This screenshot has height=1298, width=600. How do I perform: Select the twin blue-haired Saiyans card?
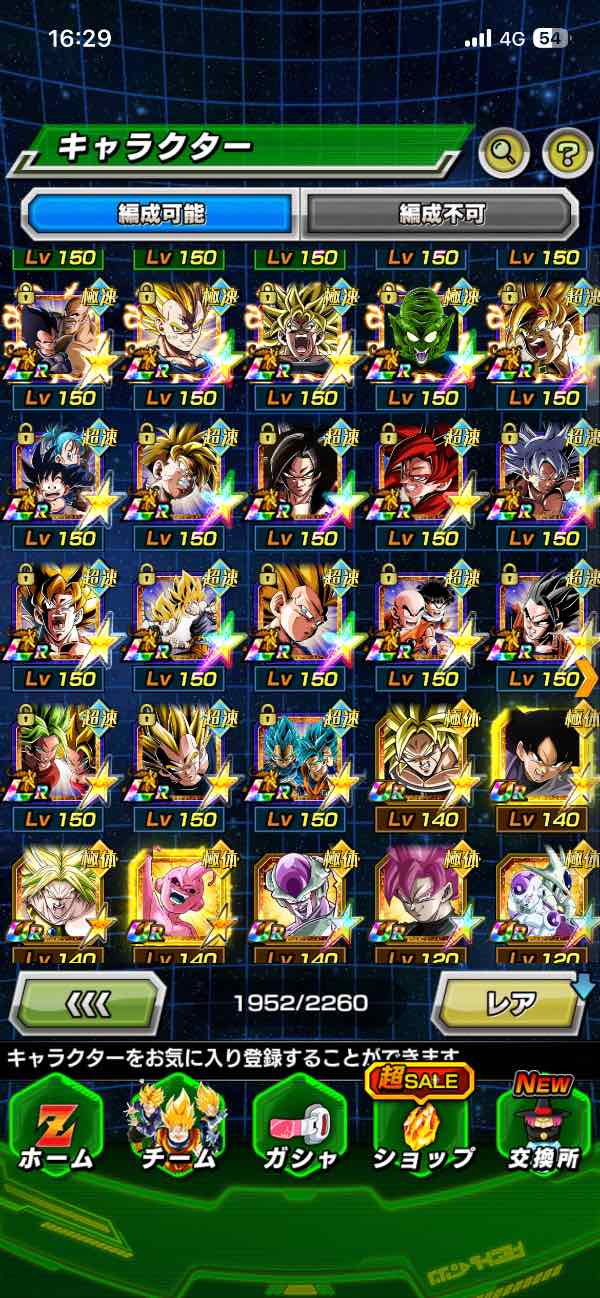point(301,757)
